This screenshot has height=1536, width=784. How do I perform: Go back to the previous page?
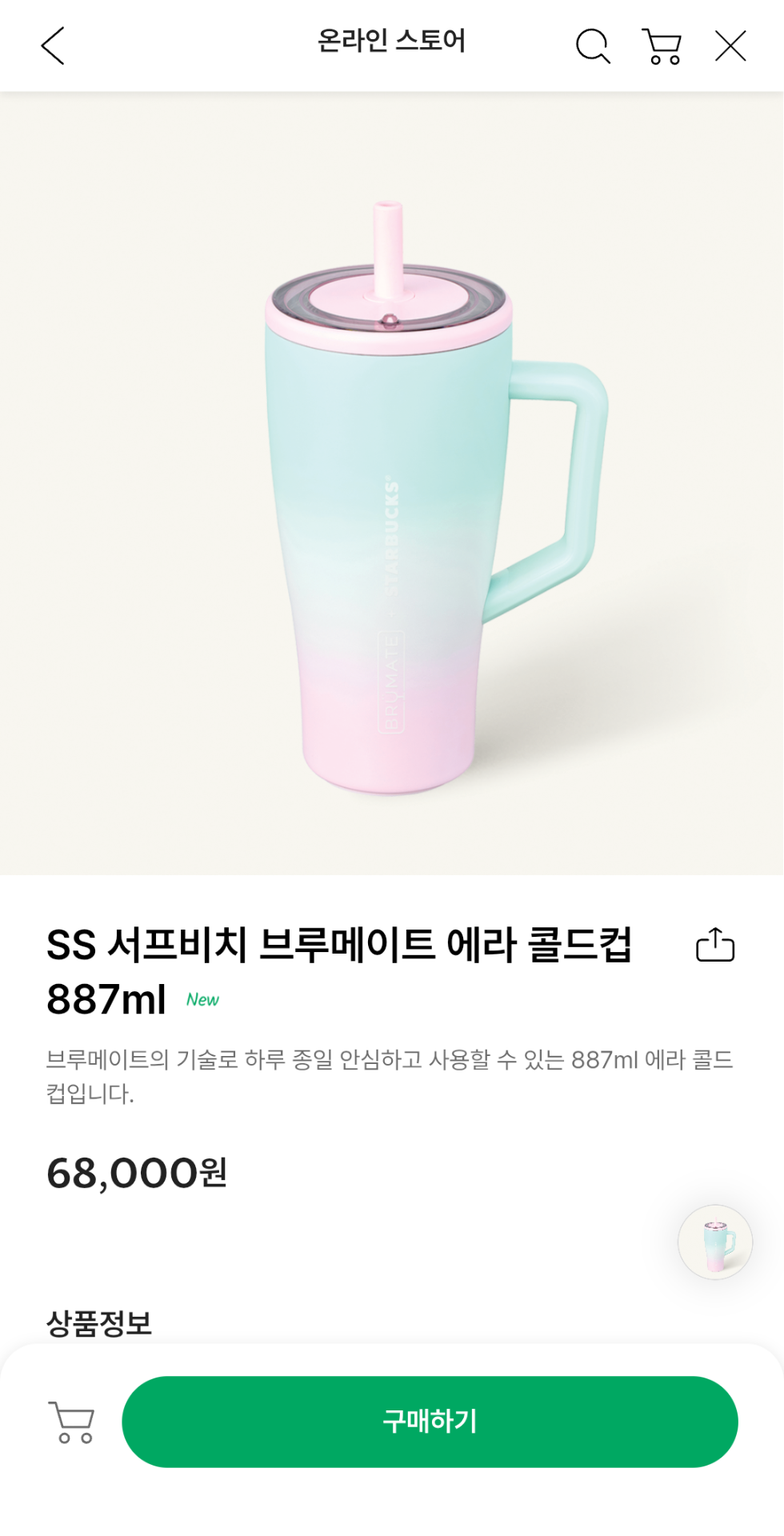point(53,46)
